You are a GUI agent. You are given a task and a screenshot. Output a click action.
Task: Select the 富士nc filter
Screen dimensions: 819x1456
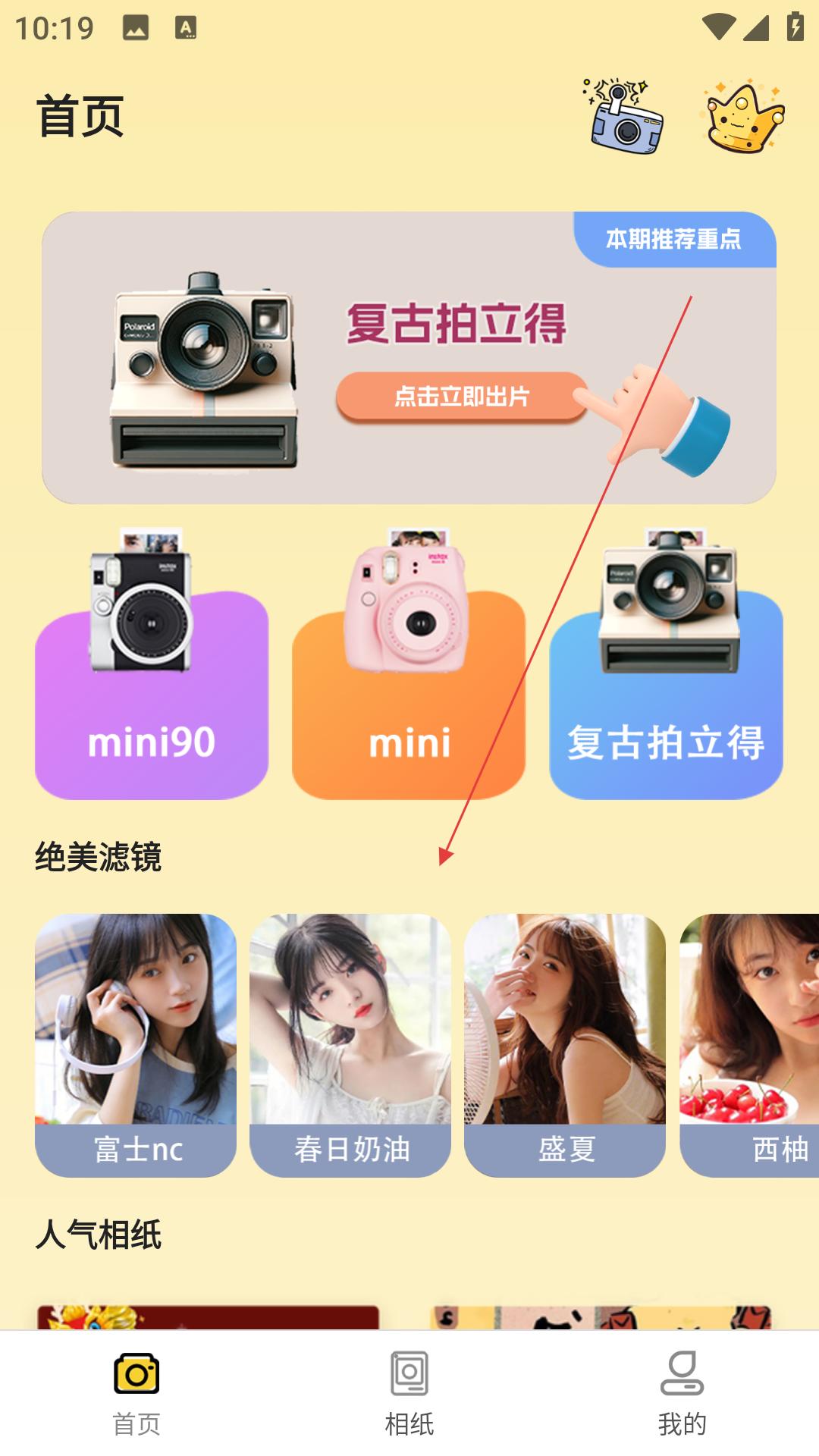pyautogui.click(x=136, y=1045)
